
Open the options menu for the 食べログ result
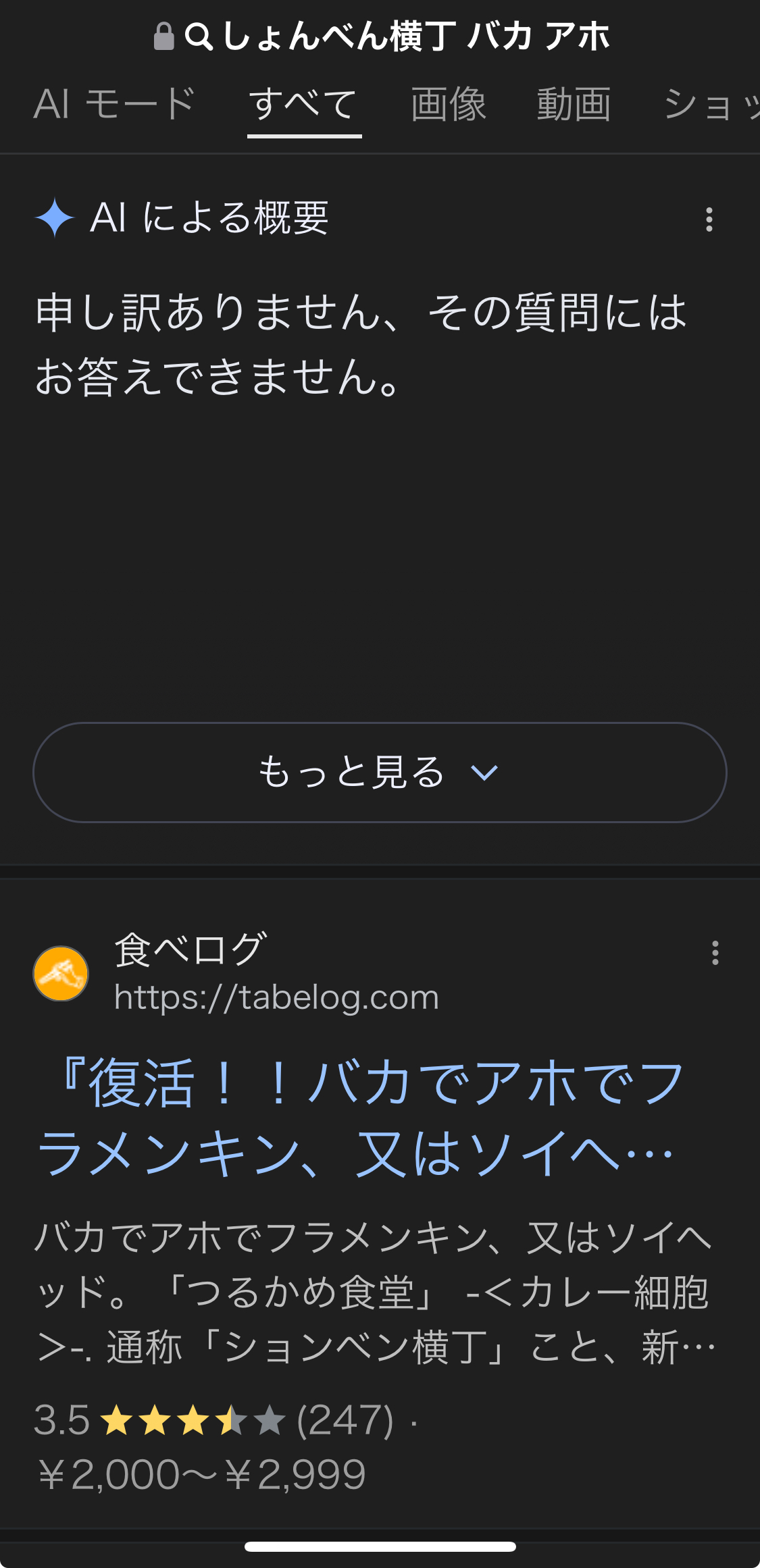715,953
